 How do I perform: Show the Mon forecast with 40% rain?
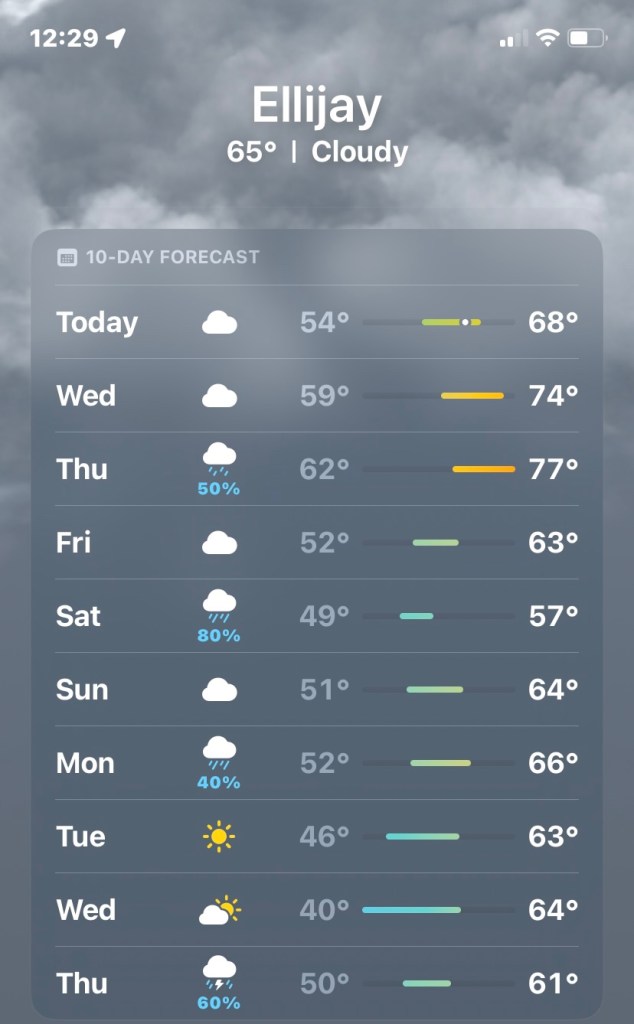click(316, 763)
